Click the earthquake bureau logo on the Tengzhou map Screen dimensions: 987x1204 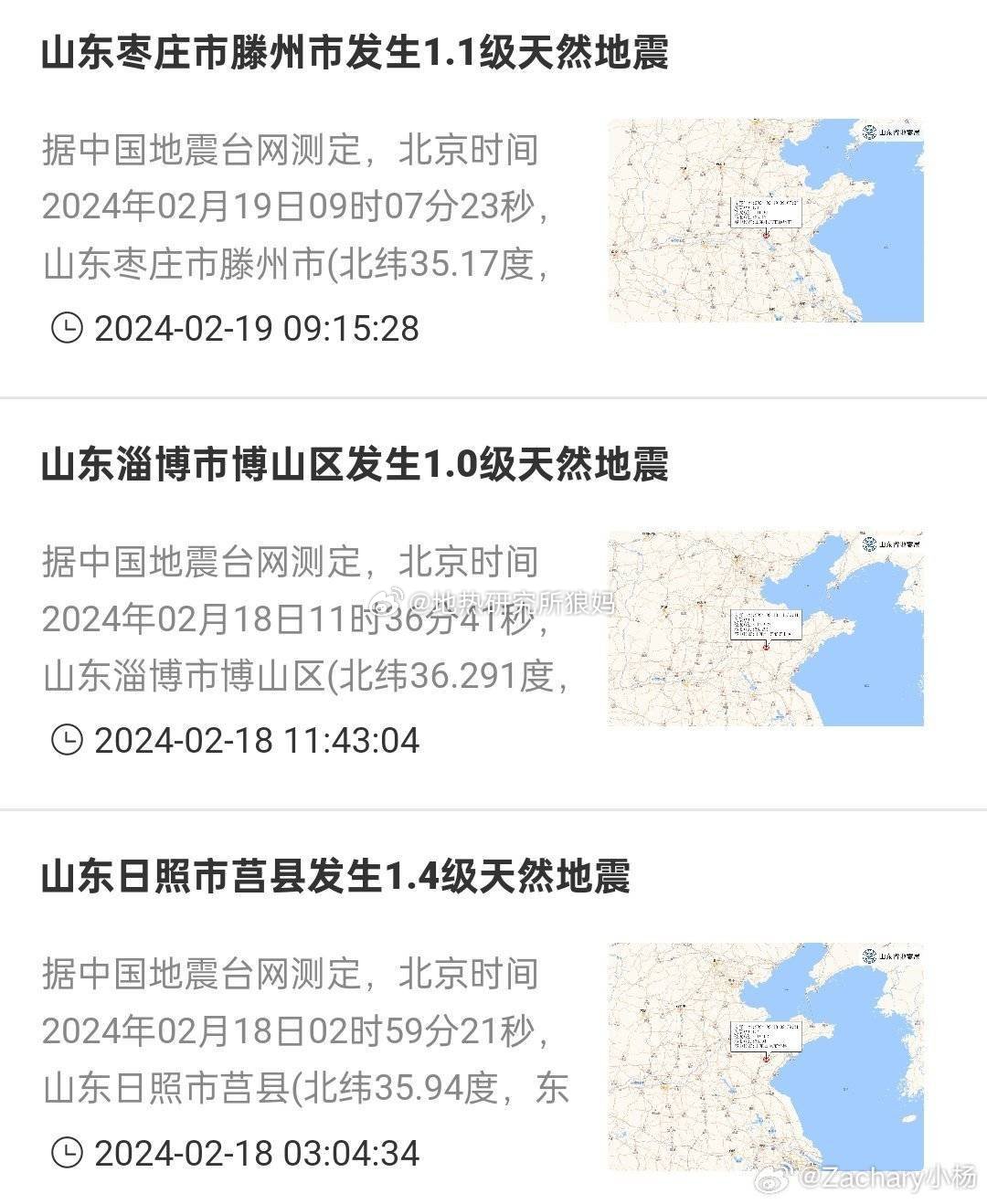click(x=869, y=131)
